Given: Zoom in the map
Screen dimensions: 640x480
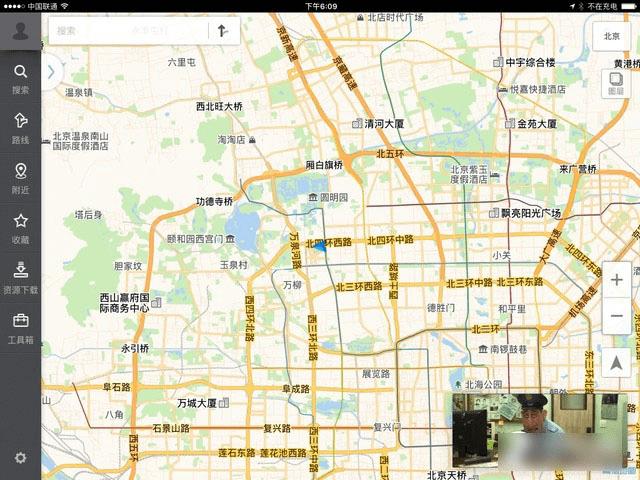Looking at the screenshot, I should [617, 280].
